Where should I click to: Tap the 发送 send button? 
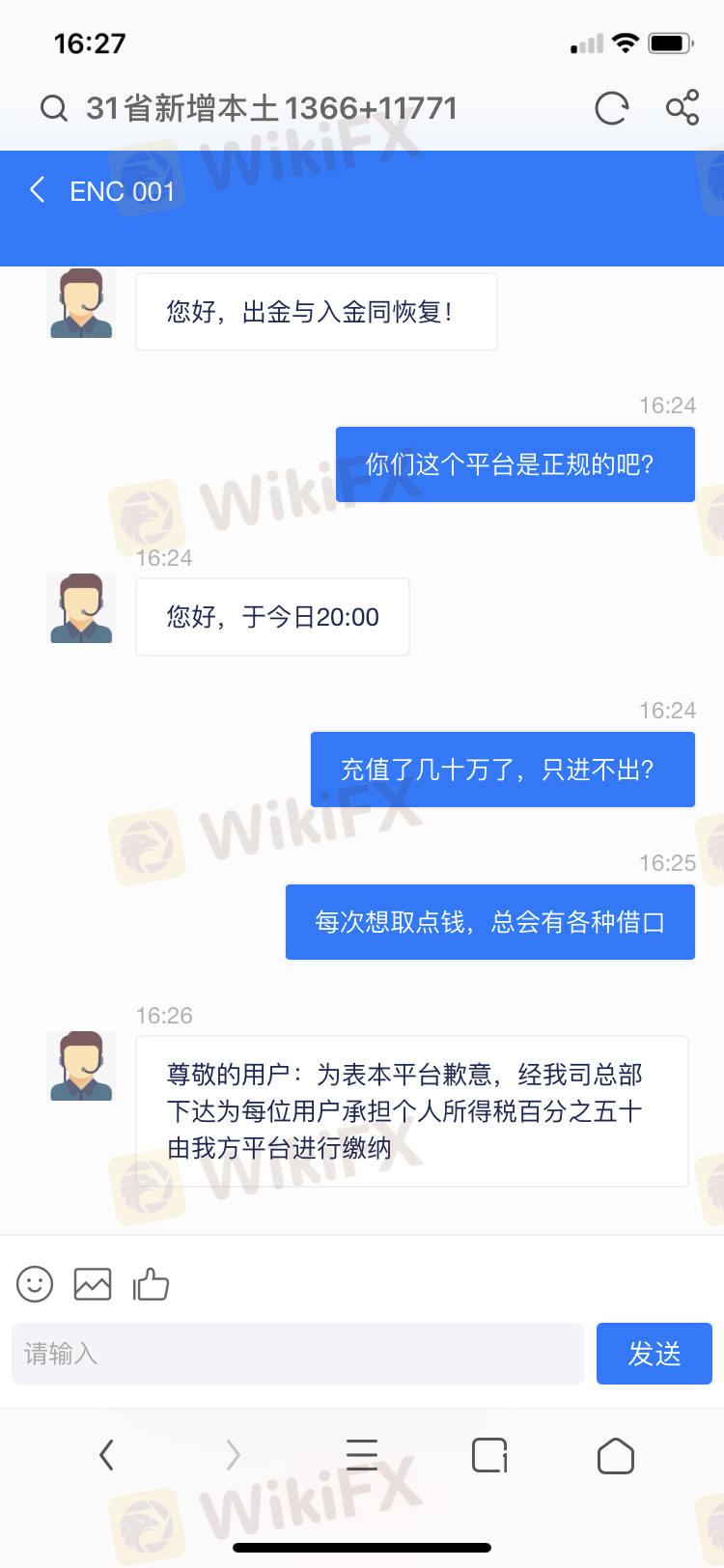654,1354
